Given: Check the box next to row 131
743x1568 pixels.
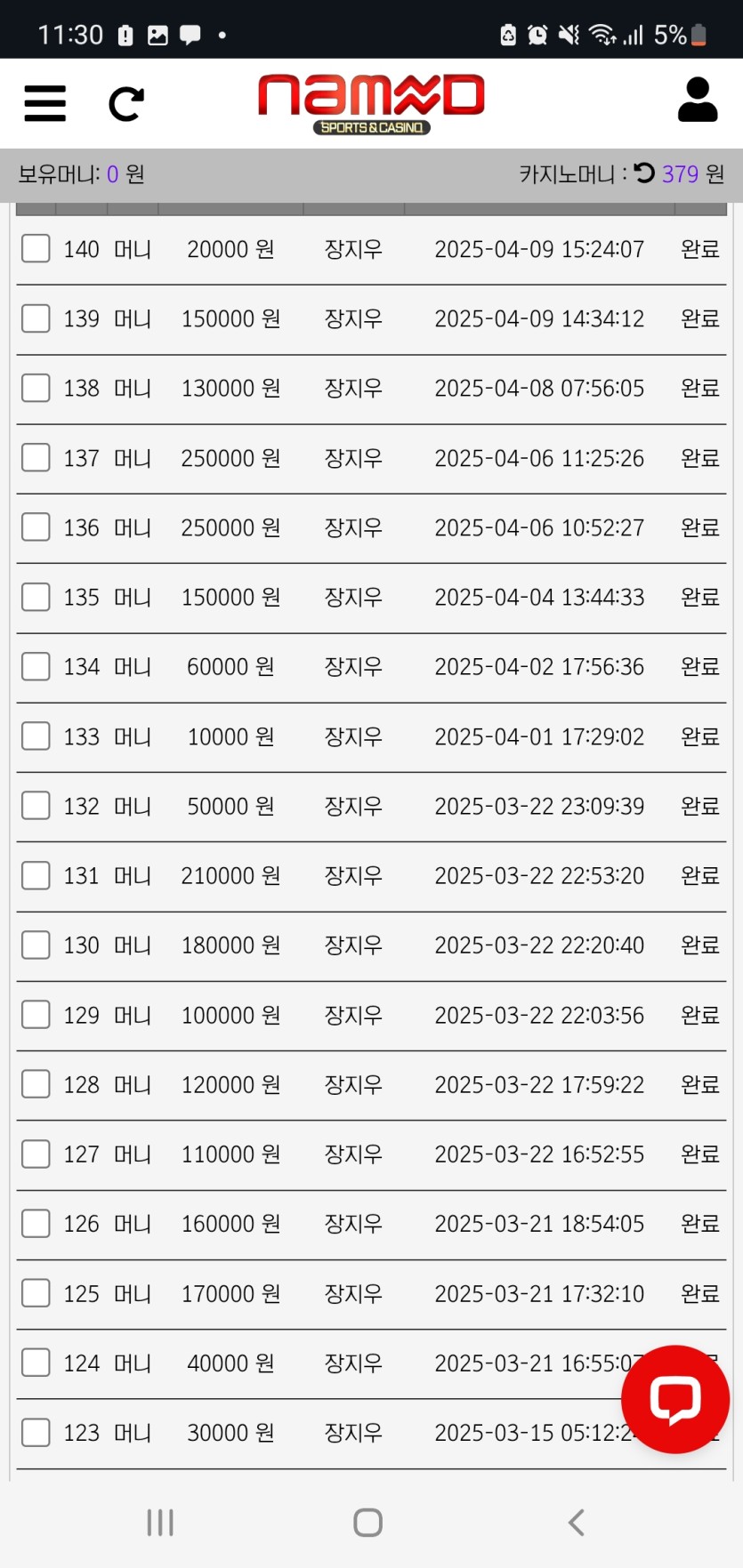Looking at the screenshot, I should [x=36, y=875].
